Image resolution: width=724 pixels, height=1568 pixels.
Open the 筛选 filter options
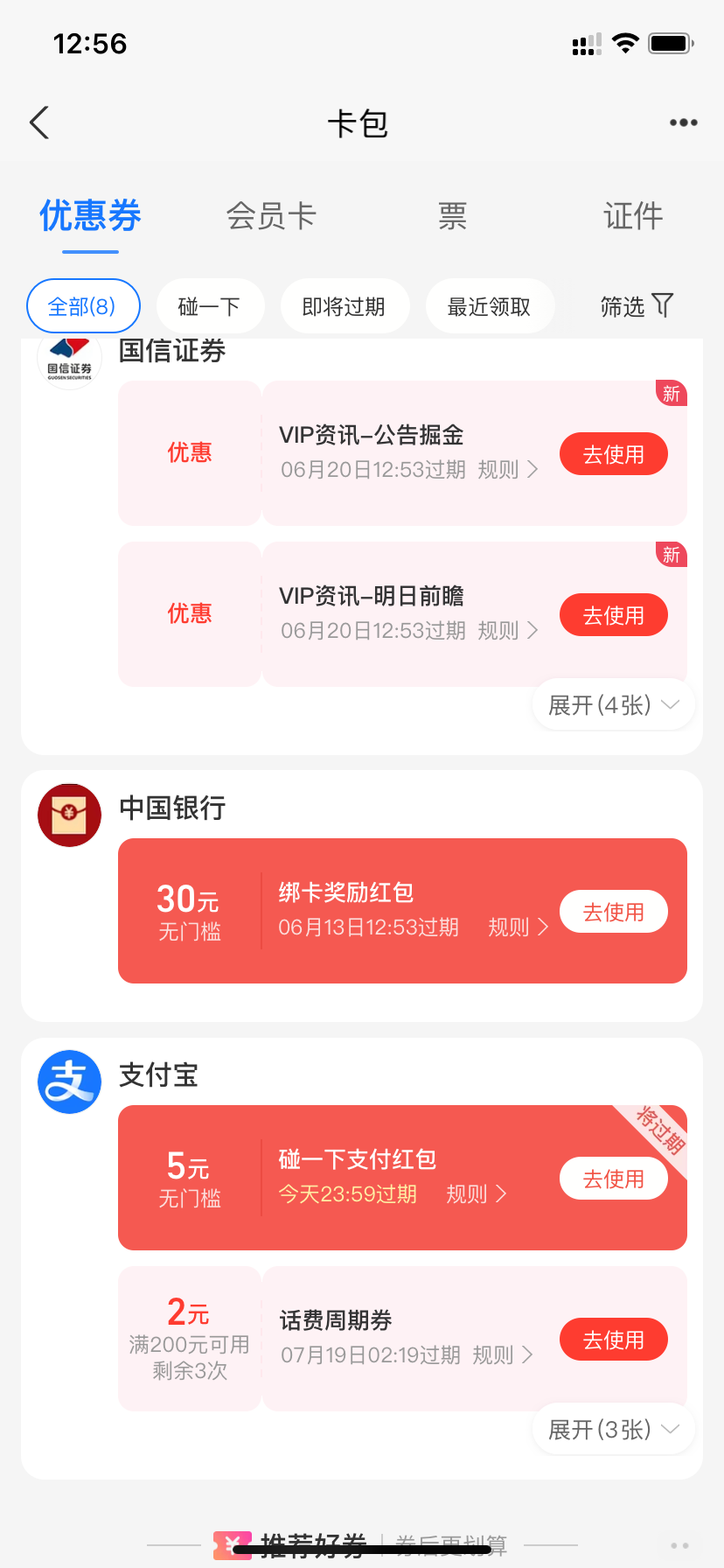[636, 306]
